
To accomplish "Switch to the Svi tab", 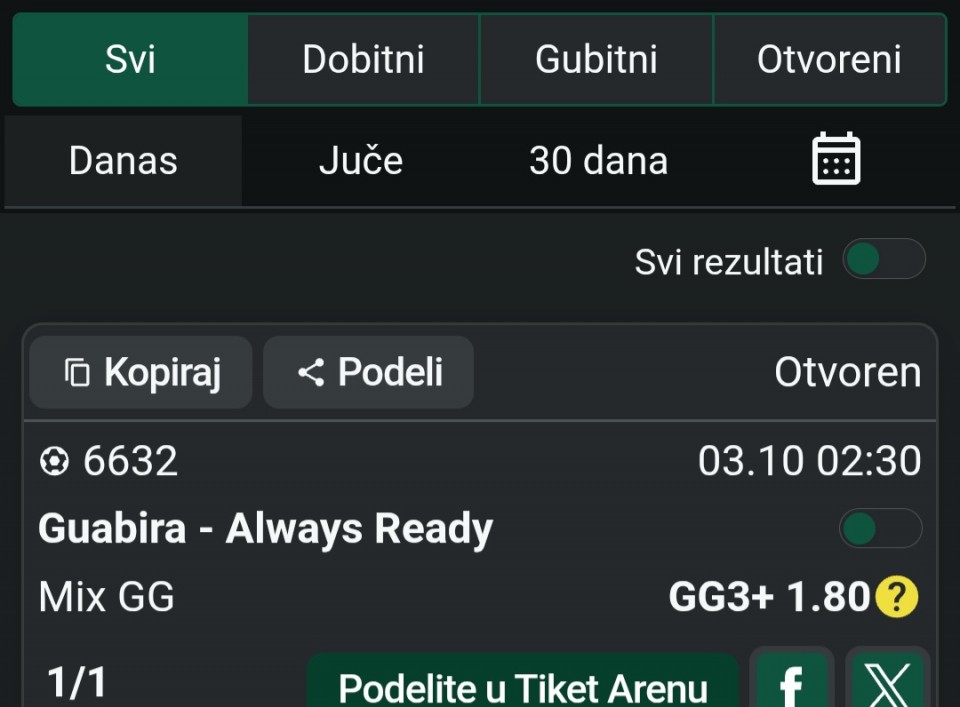I will (x=130, y=60).
